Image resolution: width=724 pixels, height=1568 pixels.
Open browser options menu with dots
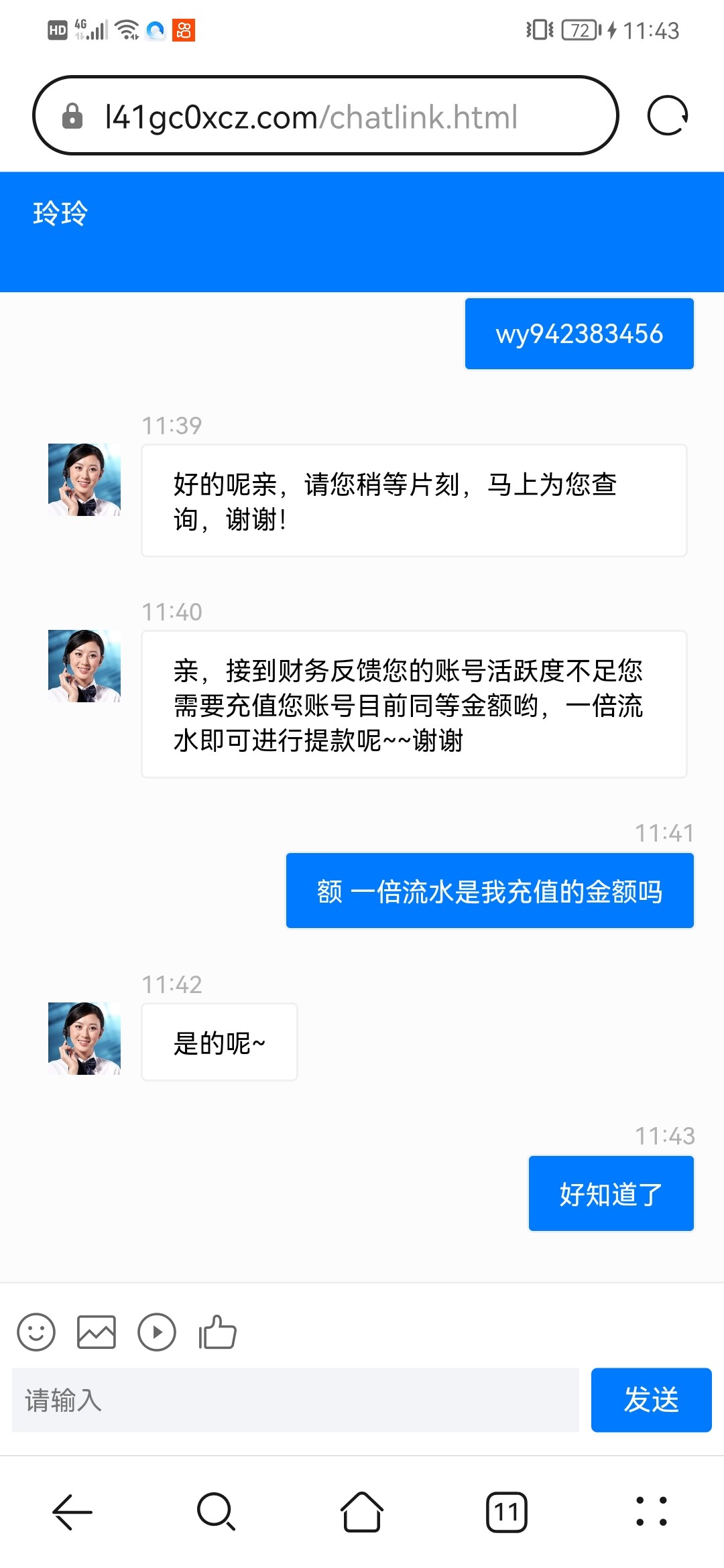pos(651,1511)
